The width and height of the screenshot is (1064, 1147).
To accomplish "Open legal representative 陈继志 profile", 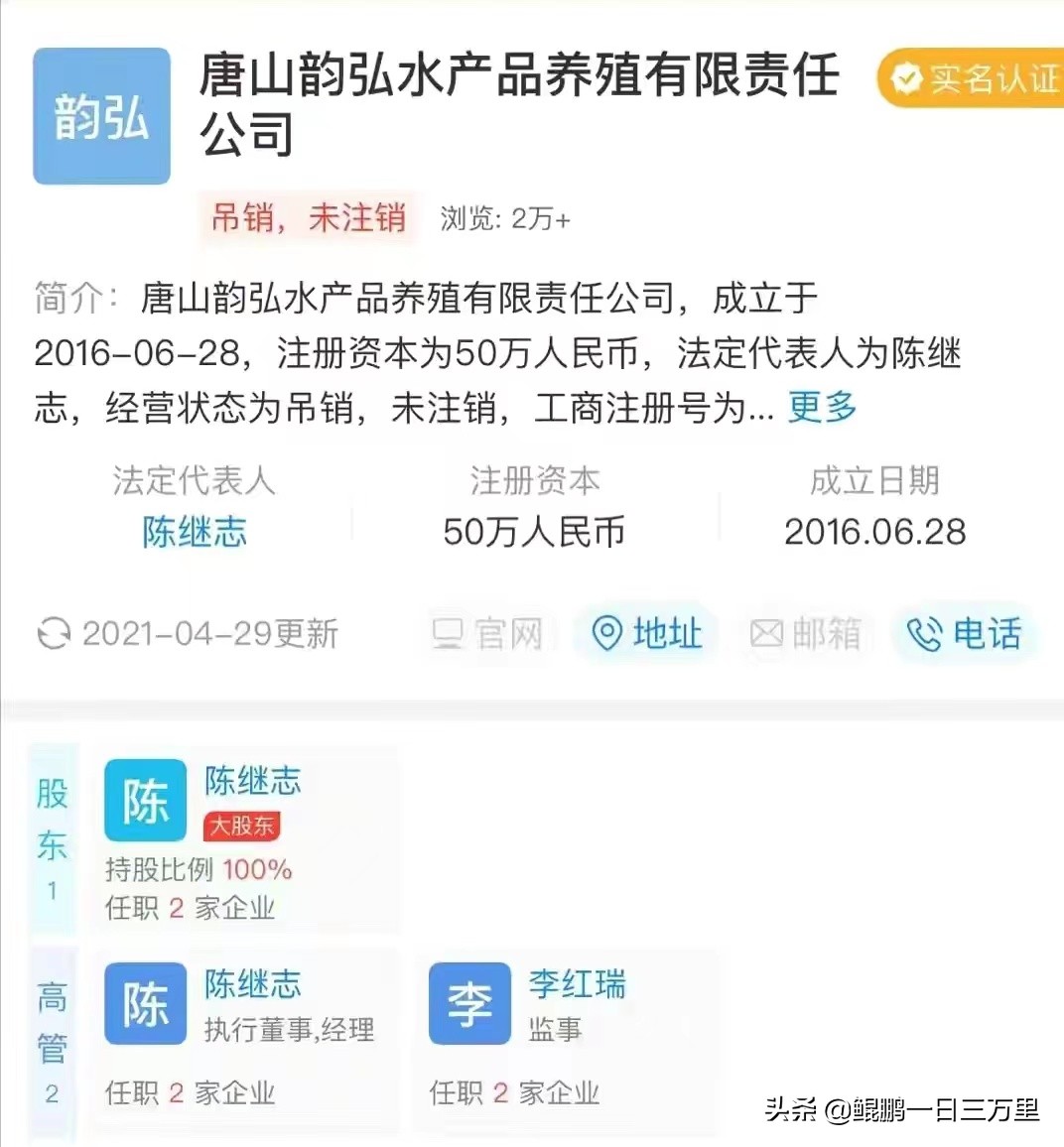I will click(x=195, y=533).
